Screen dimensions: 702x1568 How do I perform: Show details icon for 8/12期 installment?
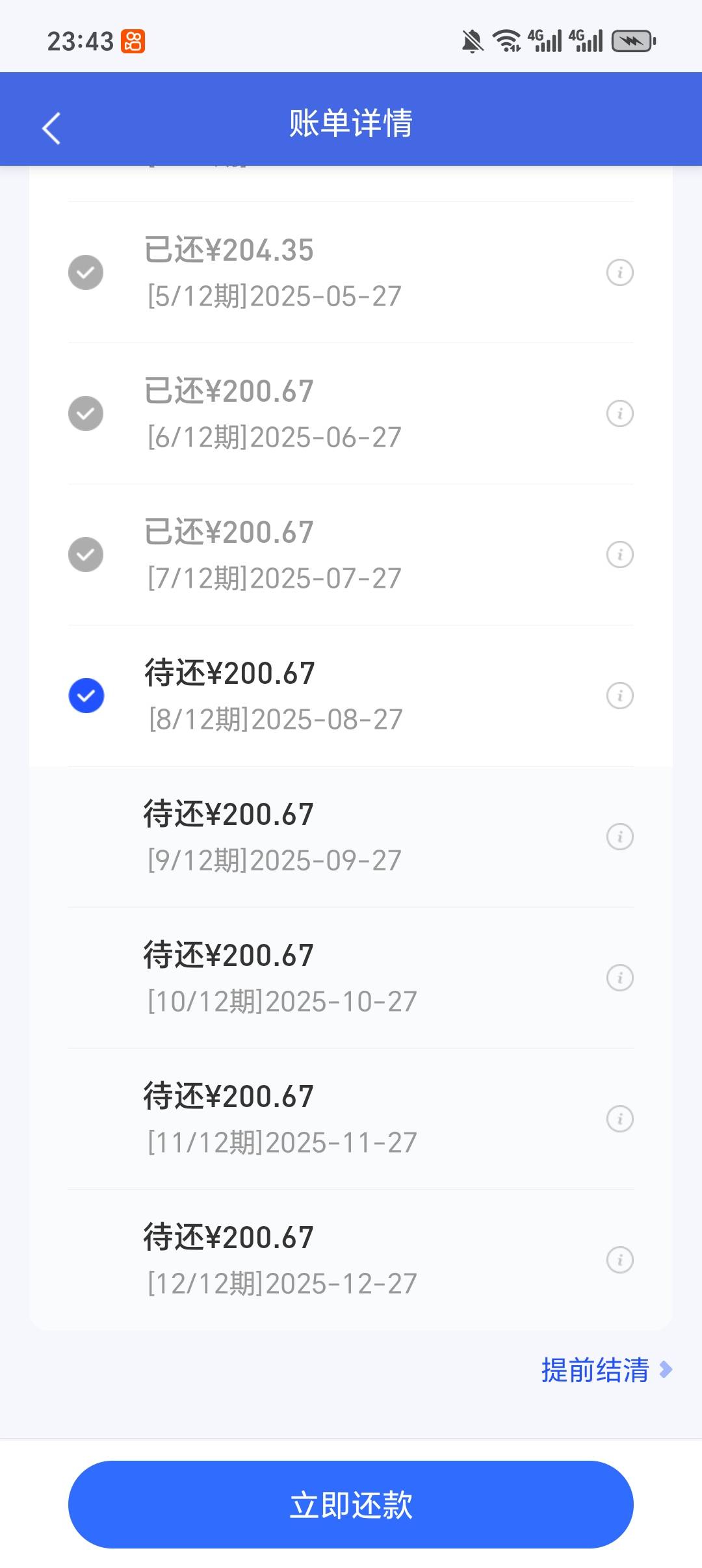tap(620, 696)
